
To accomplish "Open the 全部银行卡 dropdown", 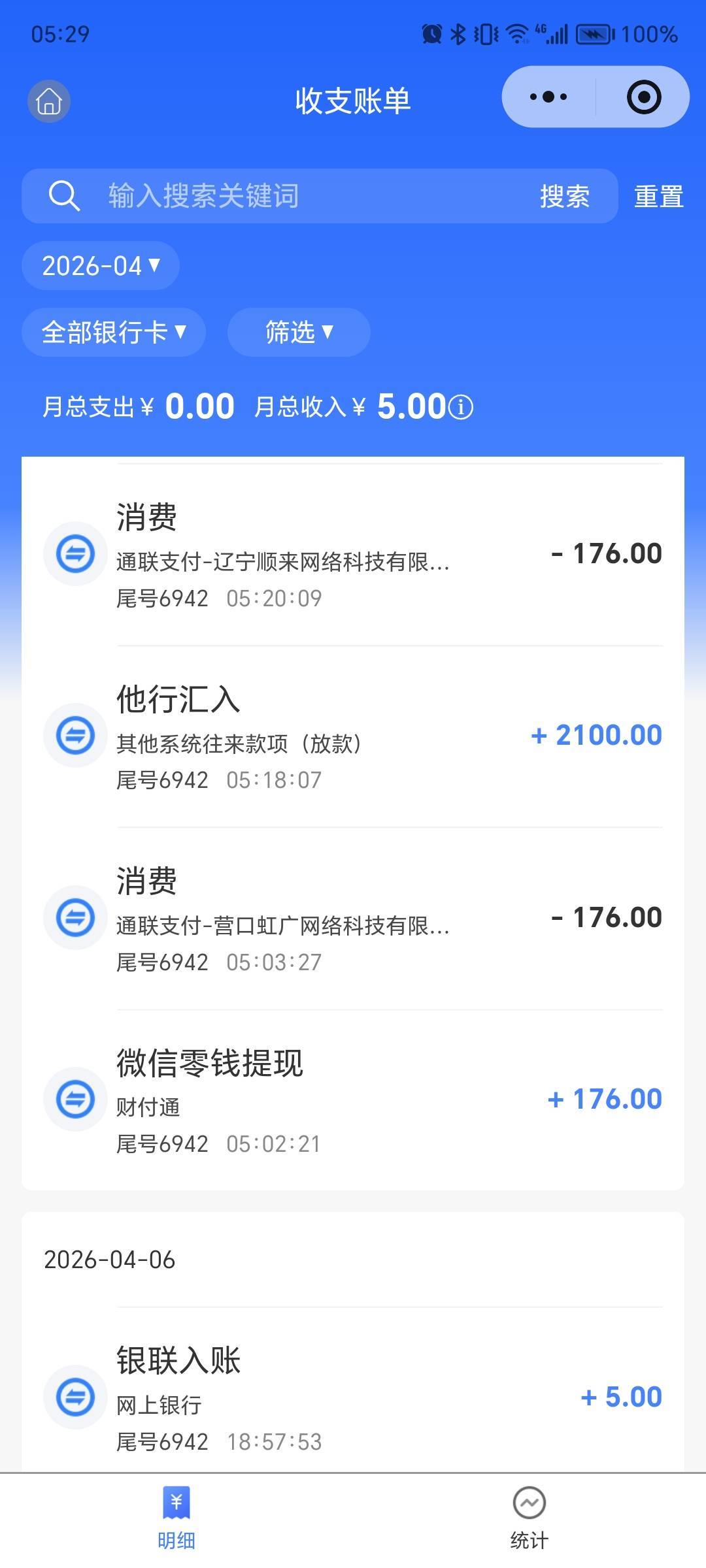I will tap(114, 332).
